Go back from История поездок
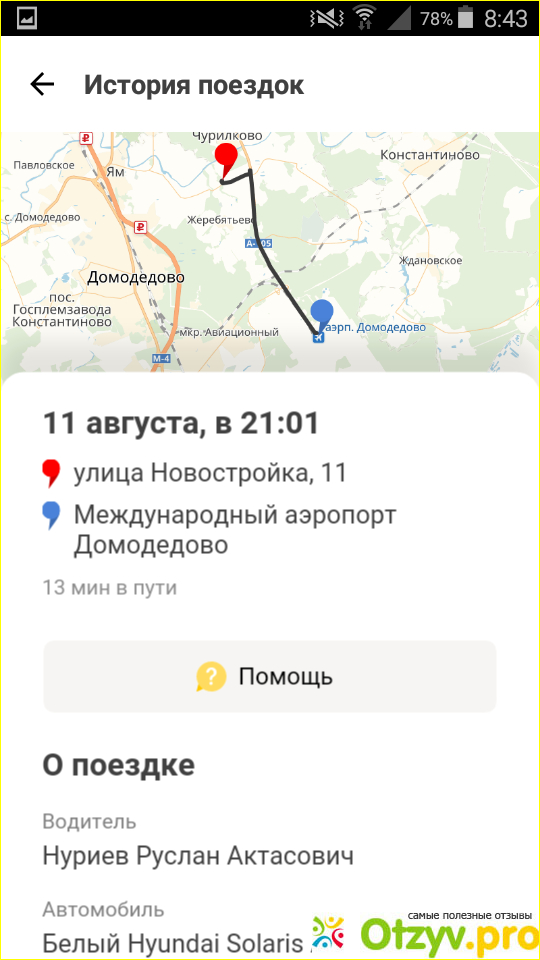The image size is (540, 960). pyautogui.click(x=42, y=84)
